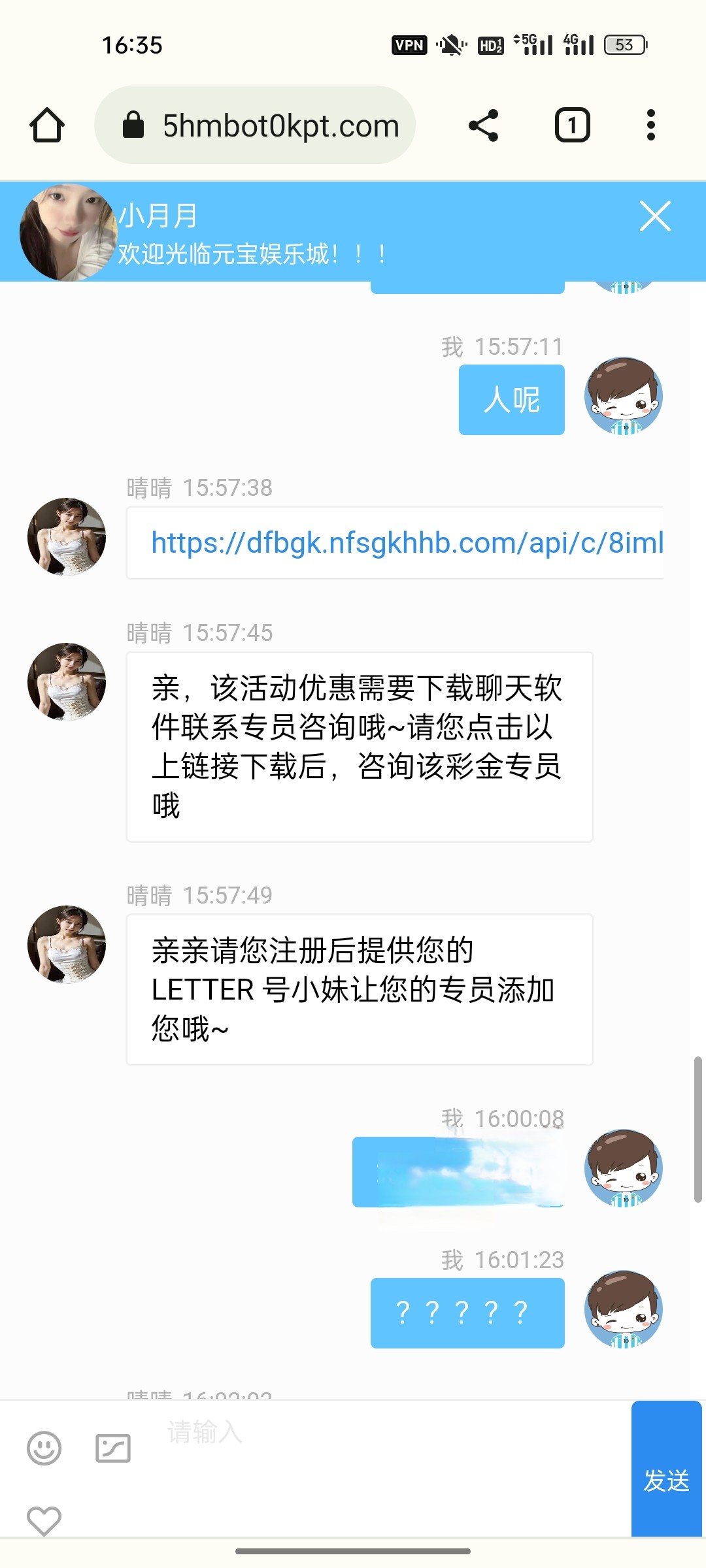The height and width of the screenshot is (1568, 706).
Task: Attach an image to the chat
Action: click(x=113, y=1448)
